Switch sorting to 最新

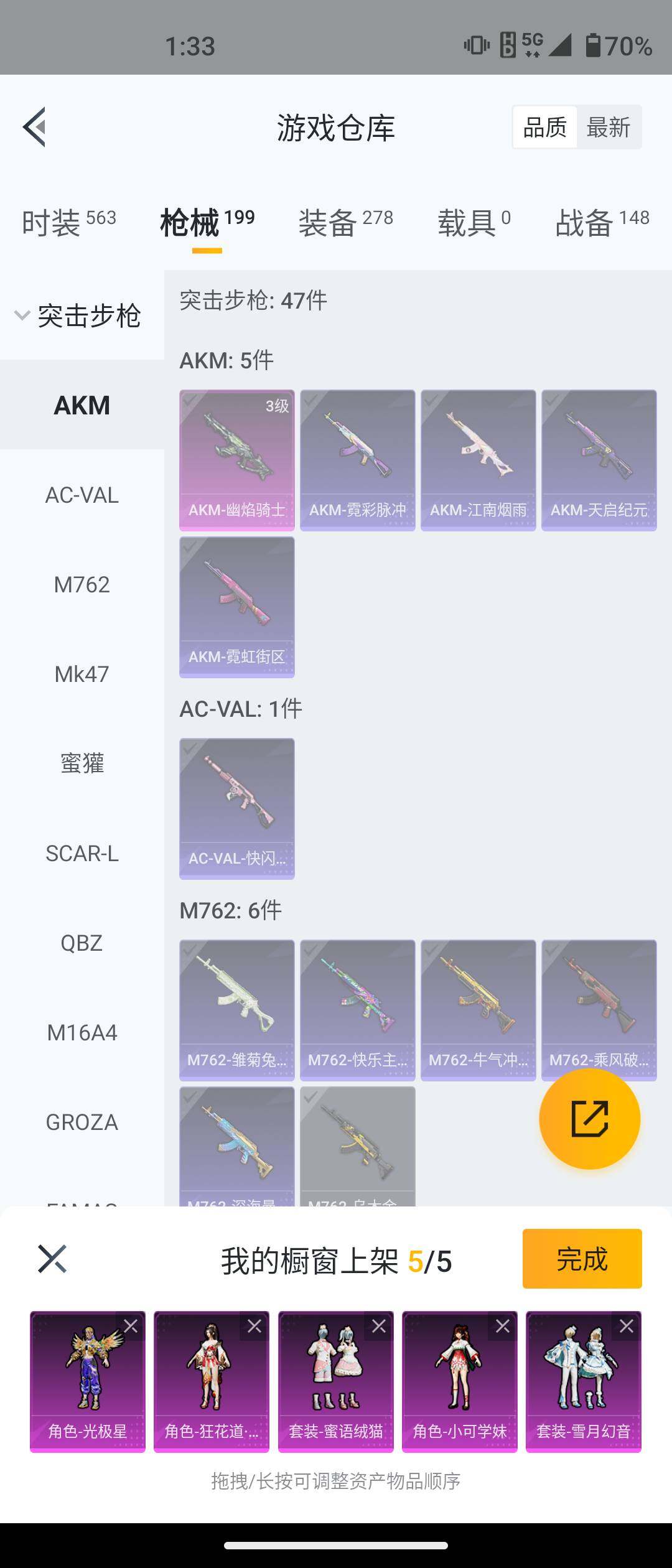tap(608, 126)
